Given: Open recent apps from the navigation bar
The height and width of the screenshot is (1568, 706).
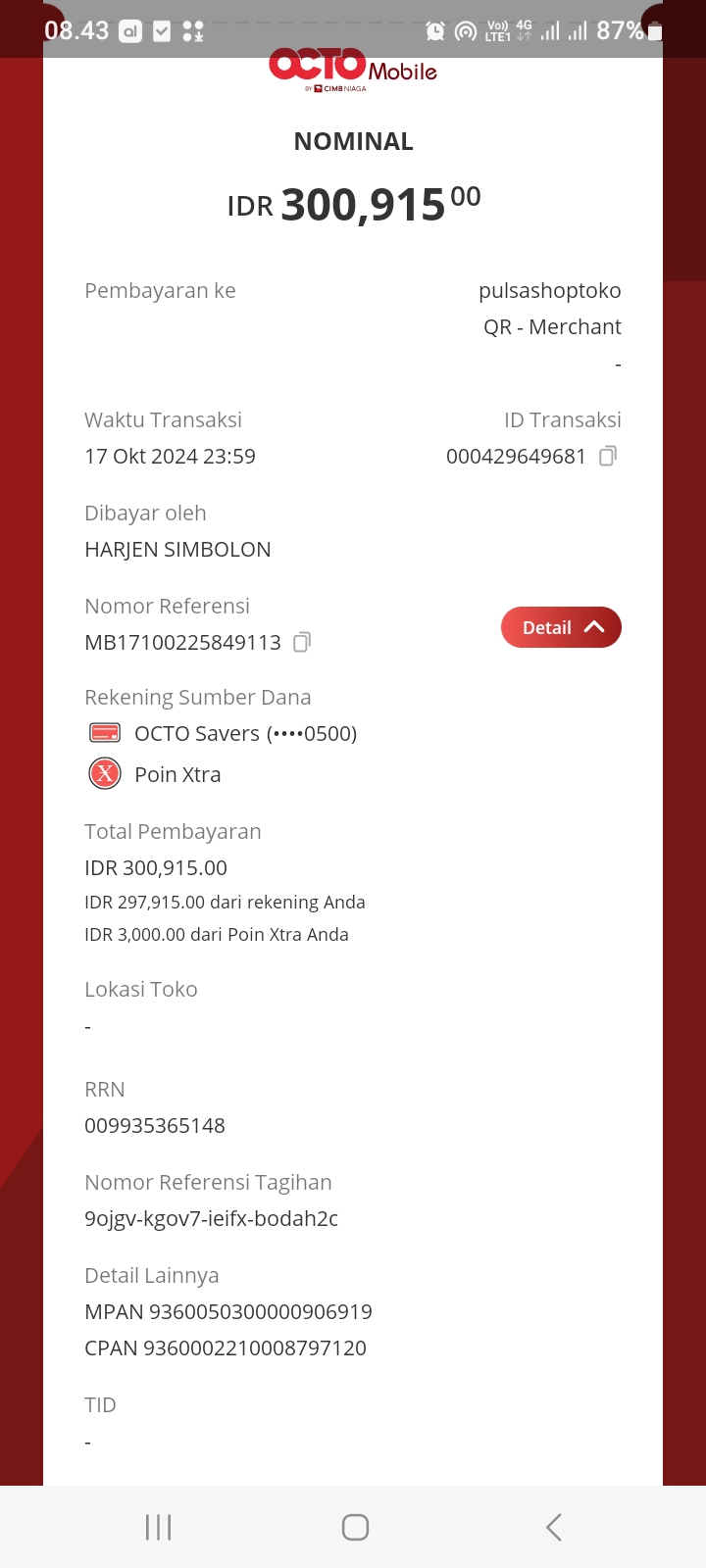Looking at the screenshot, I should (x=158, y=1527).
